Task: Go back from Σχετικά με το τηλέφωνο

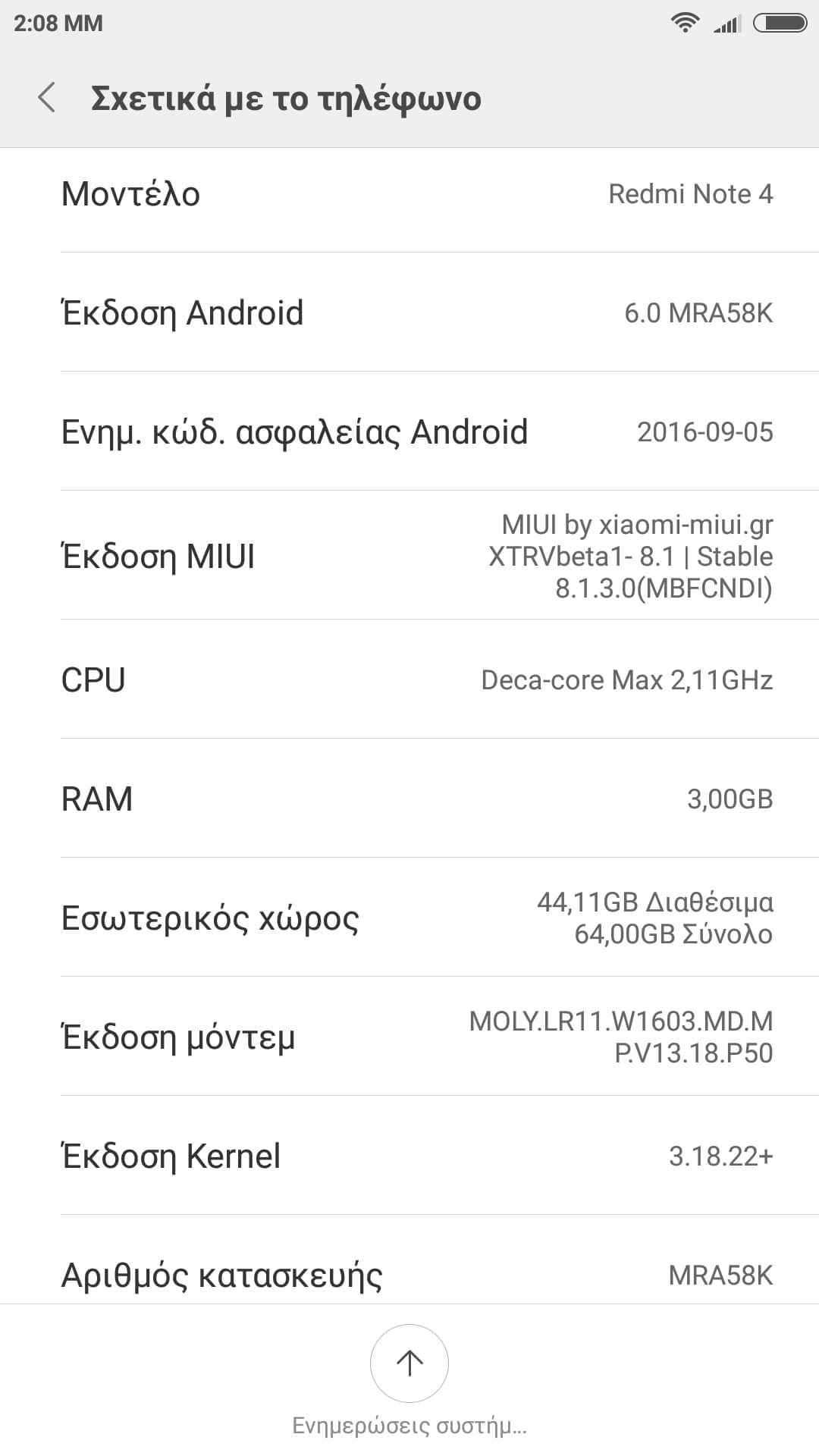Action: 47,99
